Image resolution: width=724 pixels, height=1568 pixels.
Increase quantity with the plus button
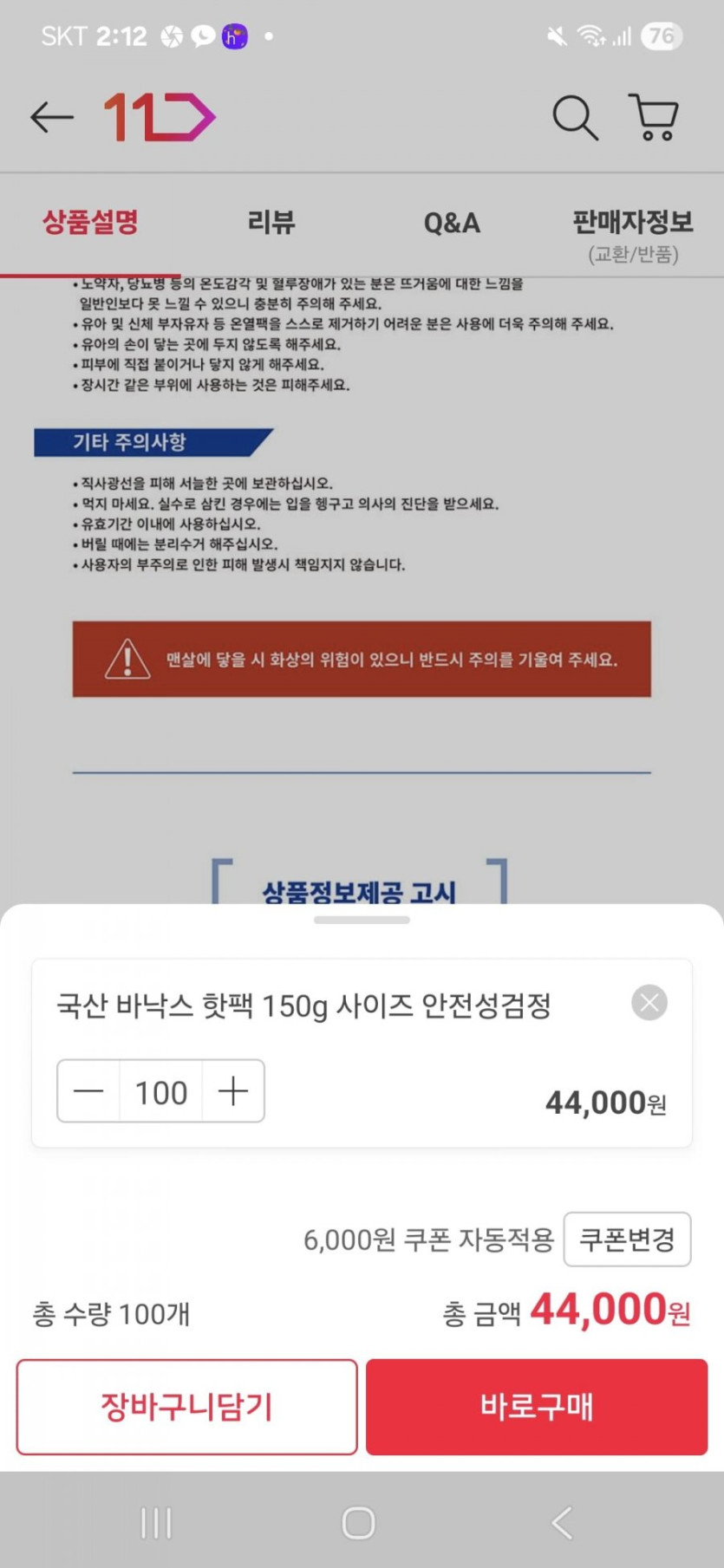(x=233, y=1091)
